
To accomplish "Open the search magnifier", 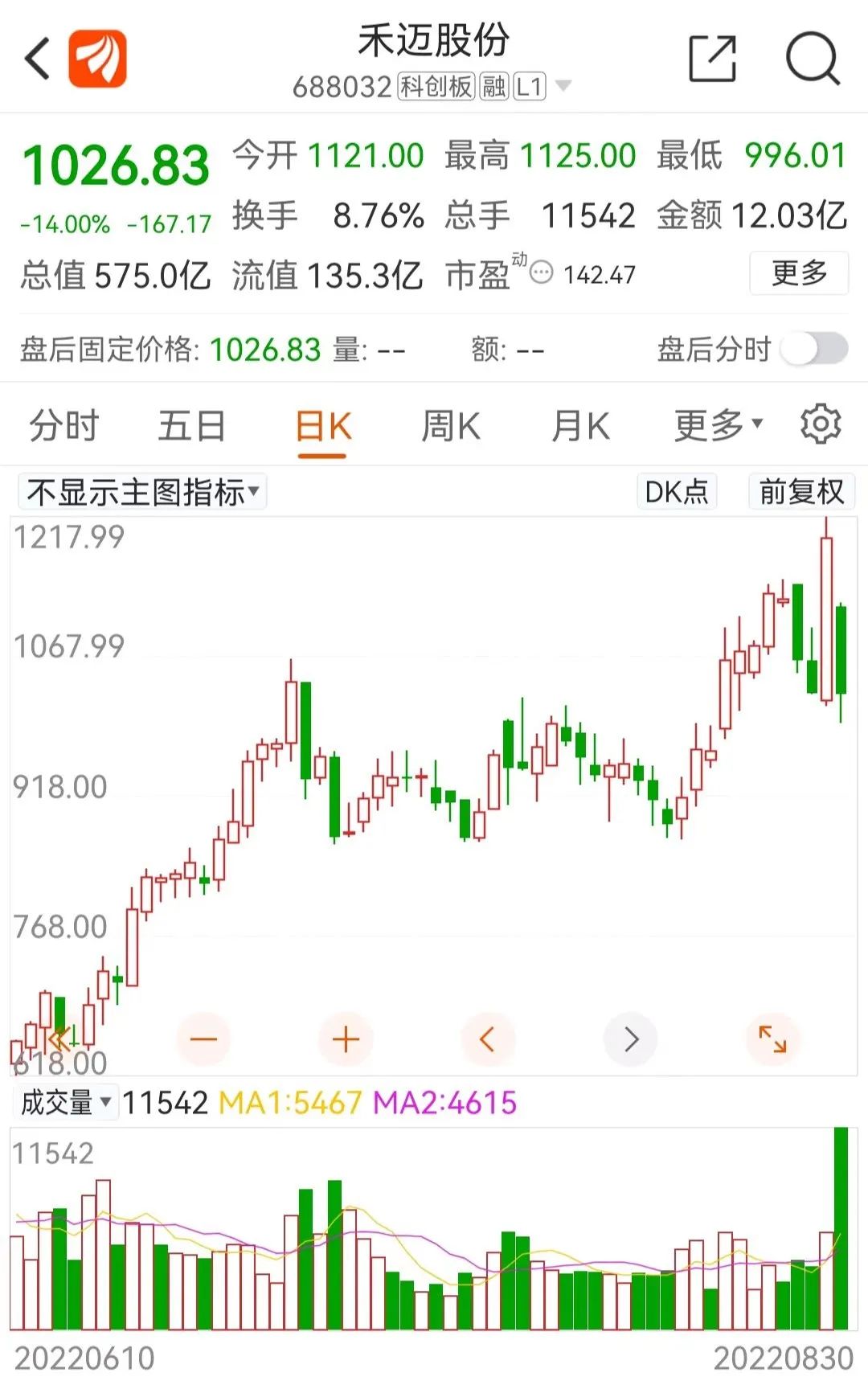I will click(813, 59).
